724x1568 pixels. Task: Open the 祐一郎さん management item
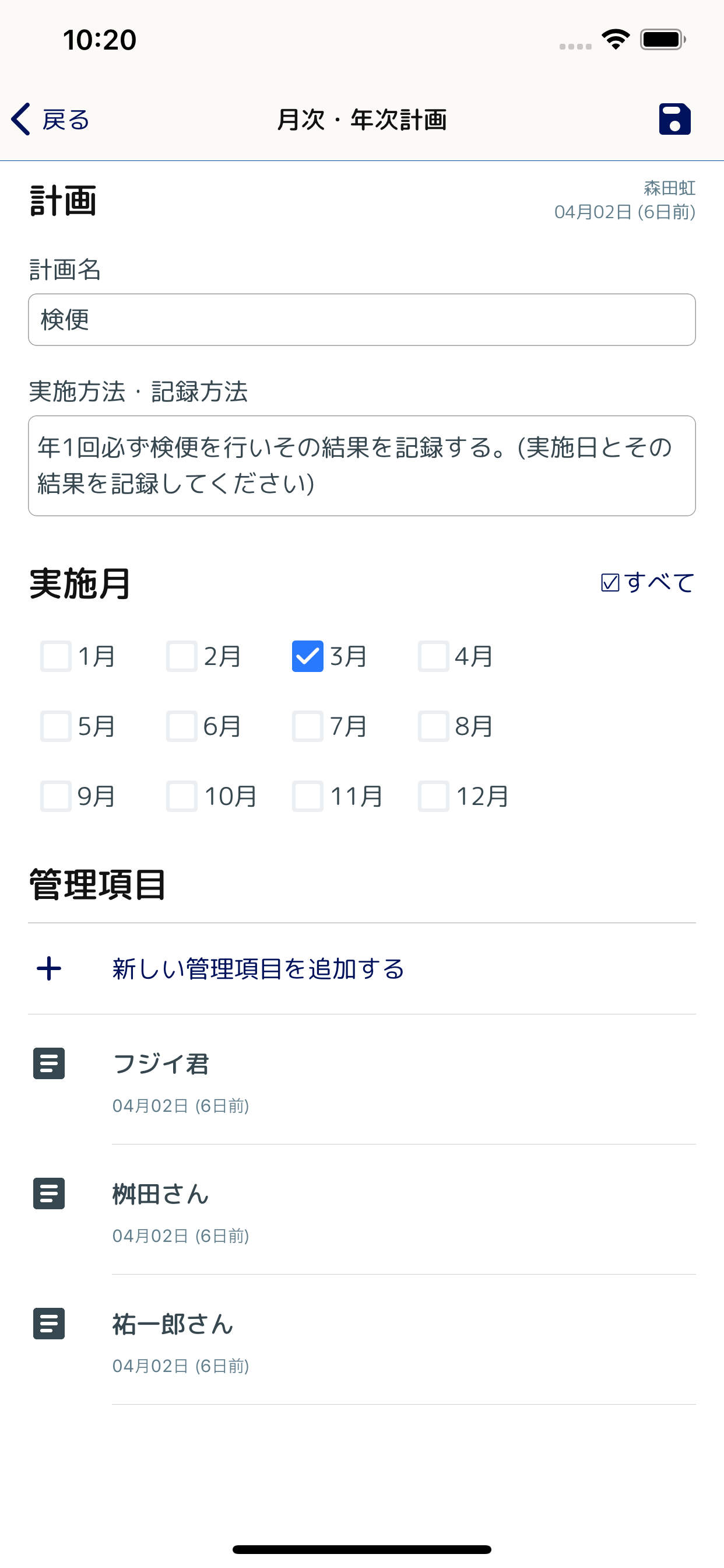[362, 1340]
